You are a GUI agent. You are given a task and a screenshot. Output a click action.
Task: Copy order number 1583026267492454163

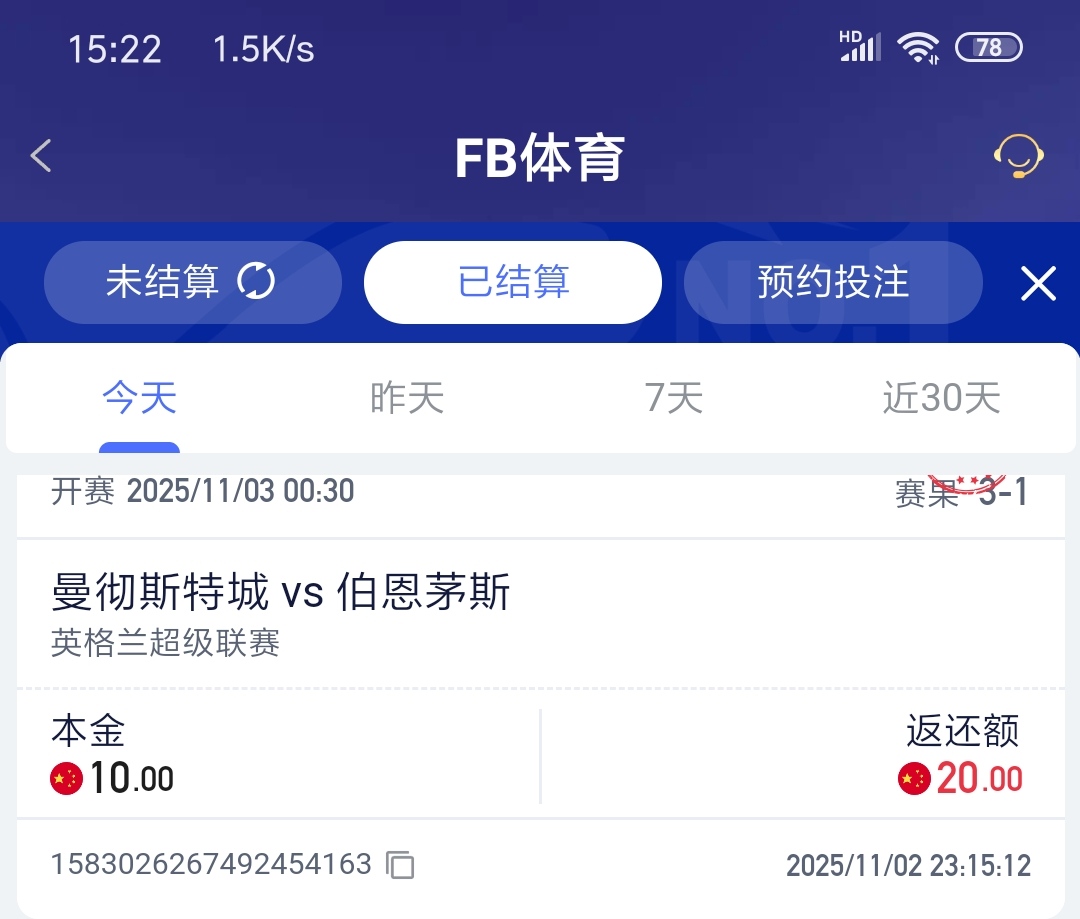(x=400, y=865)
